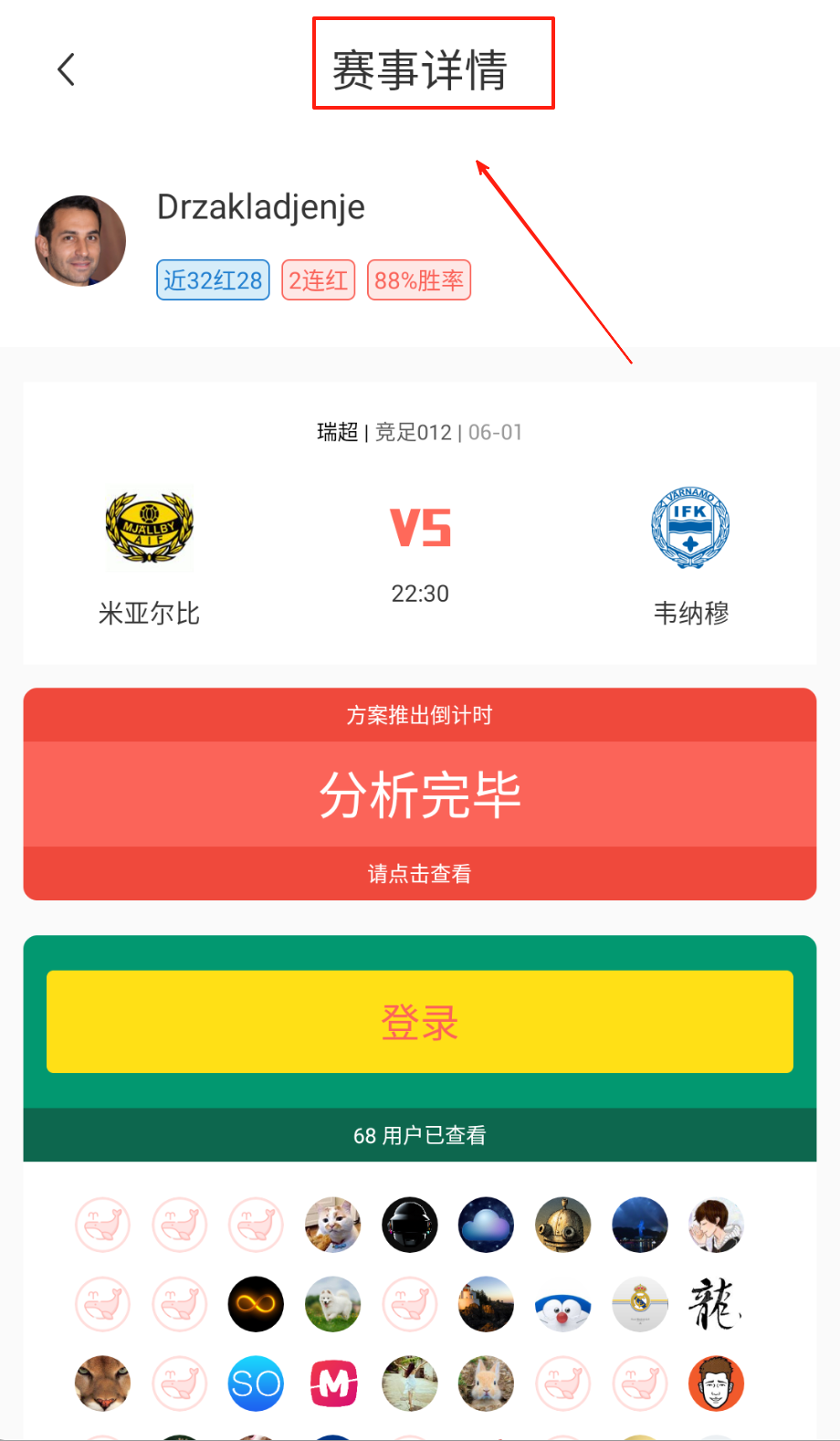Screen dimensions: 840x1441
Task: Open 韦纳穆 team logo
Action: coord(690,528)
